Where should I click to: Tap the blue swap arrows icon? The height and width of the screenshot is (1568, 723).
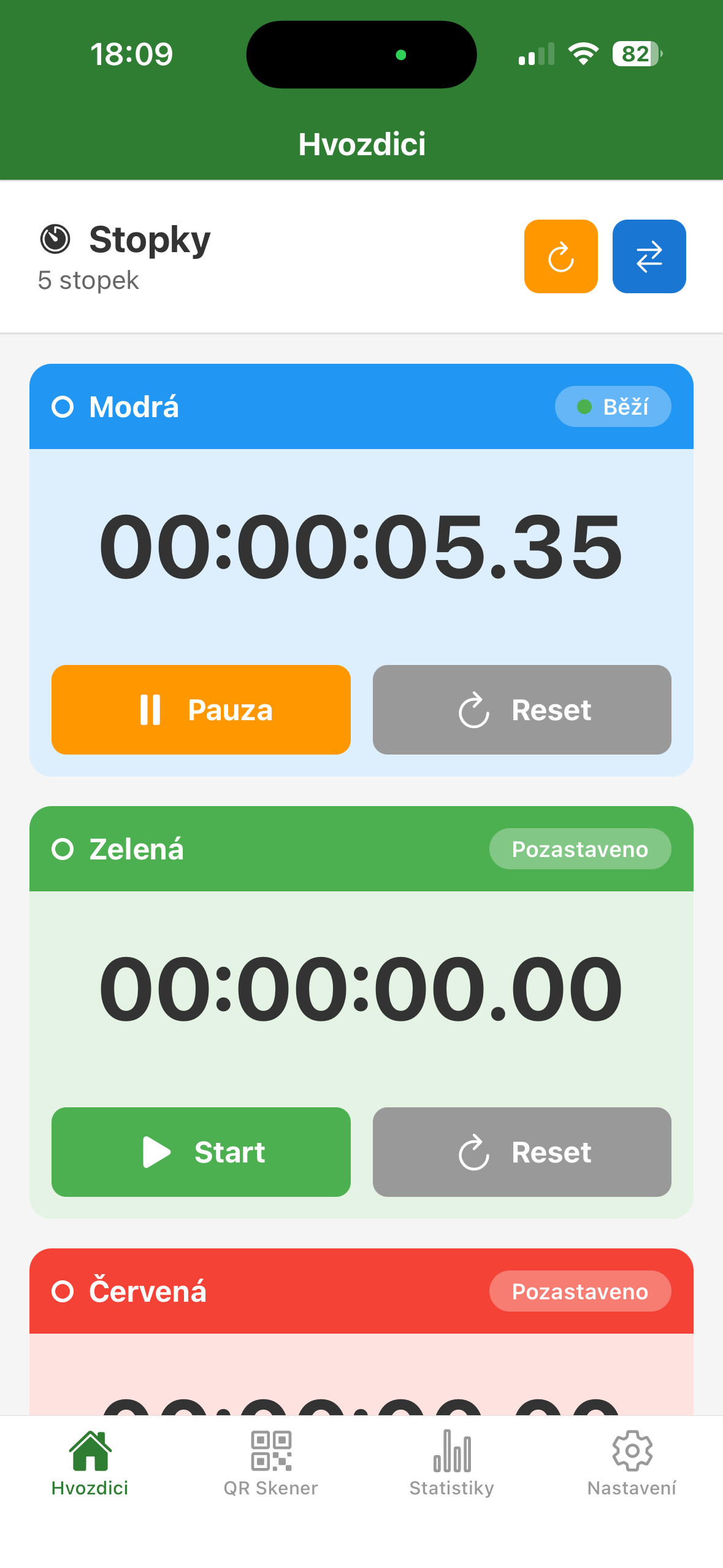[649, 256]
